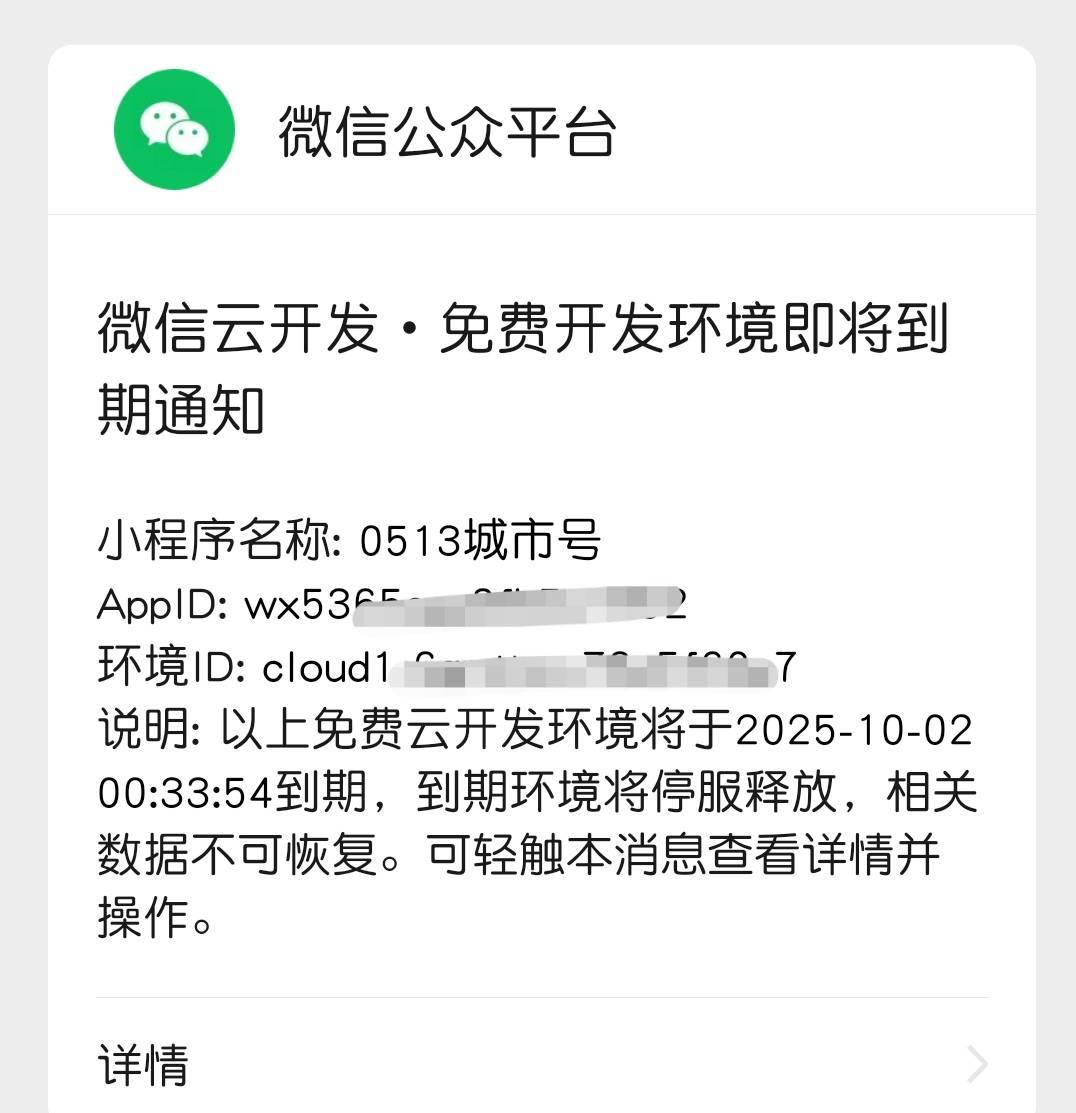The image size is (1076, 1113).
Task: Tap the 详情 link at the bottom
Action: point(143,1065)
